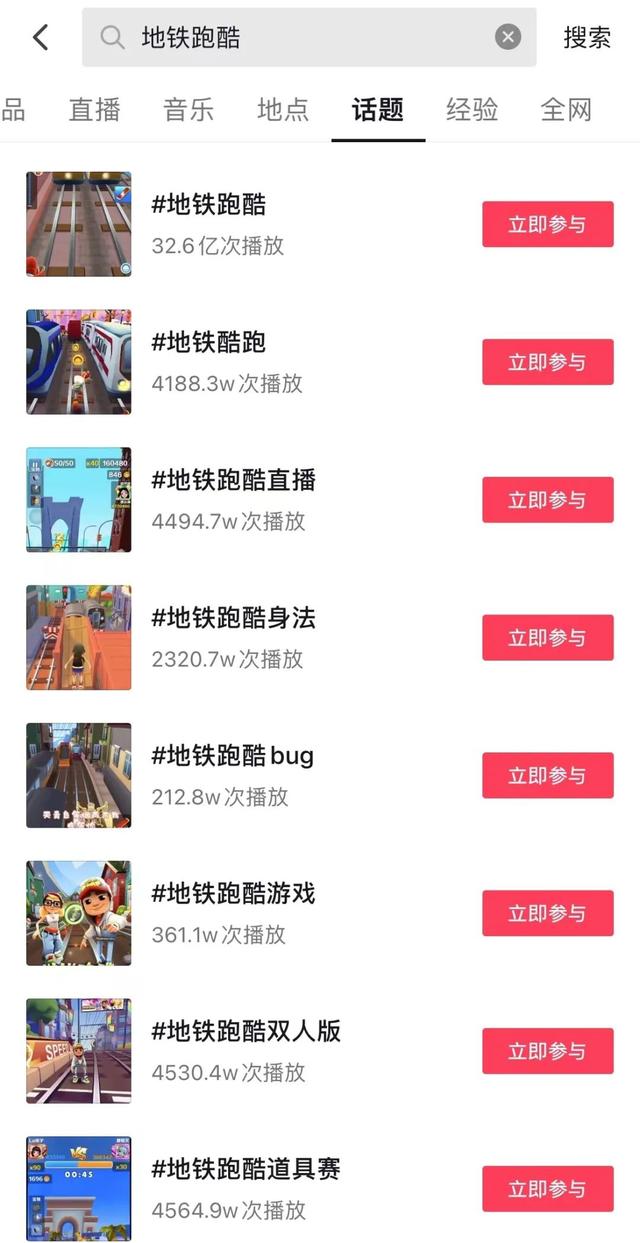Clear the search text

tap(508, 38)
